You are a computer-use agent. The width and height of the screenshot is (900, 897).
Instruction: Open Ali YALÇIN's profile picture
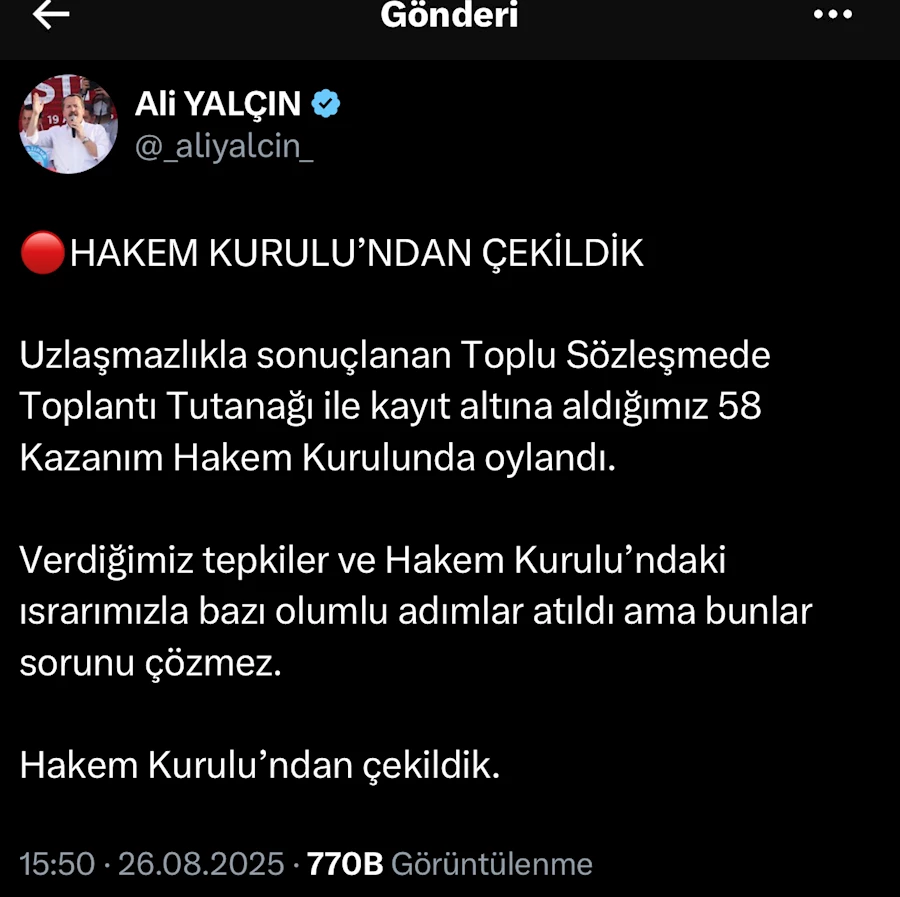pos(68,125)
